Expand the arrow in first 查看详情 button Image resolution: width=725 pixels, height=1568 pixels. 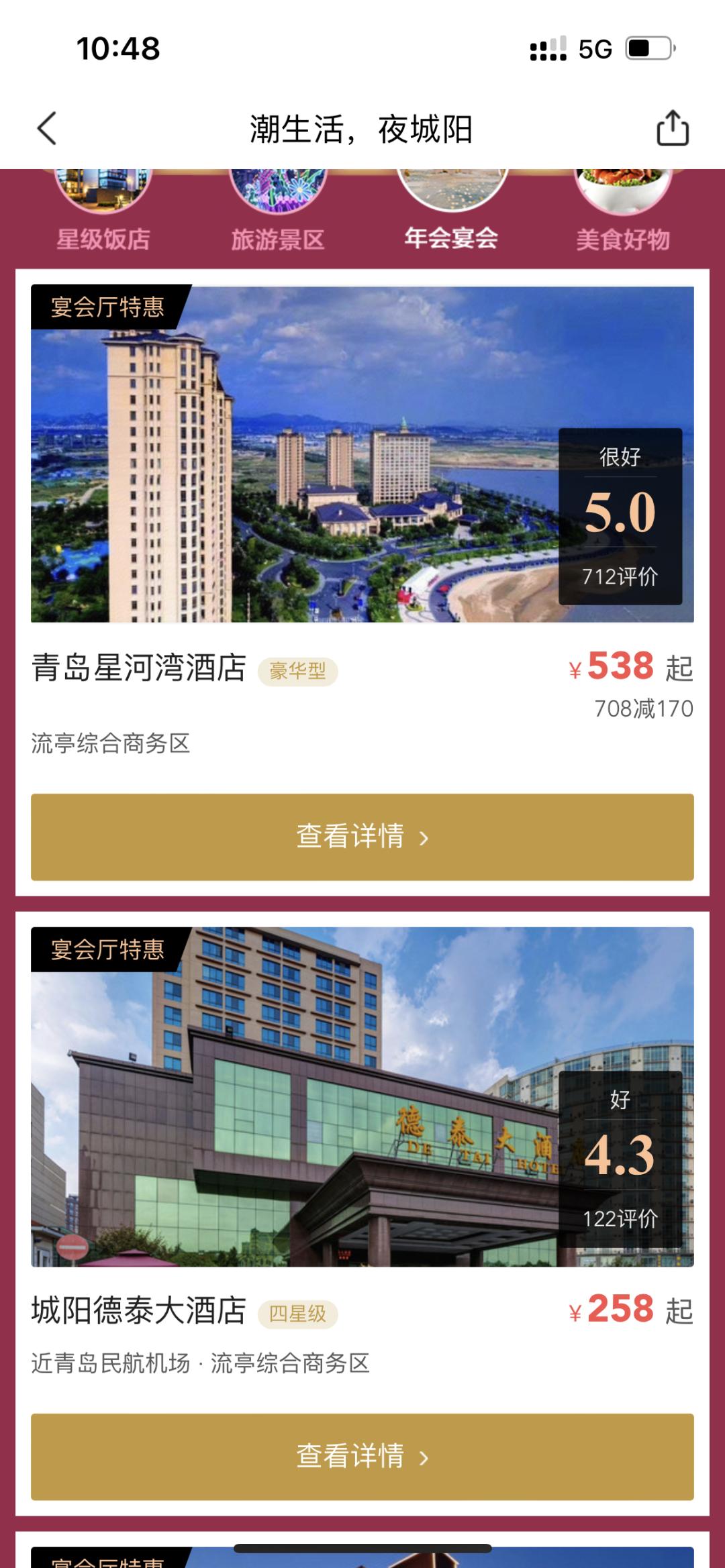coord(424,837)
